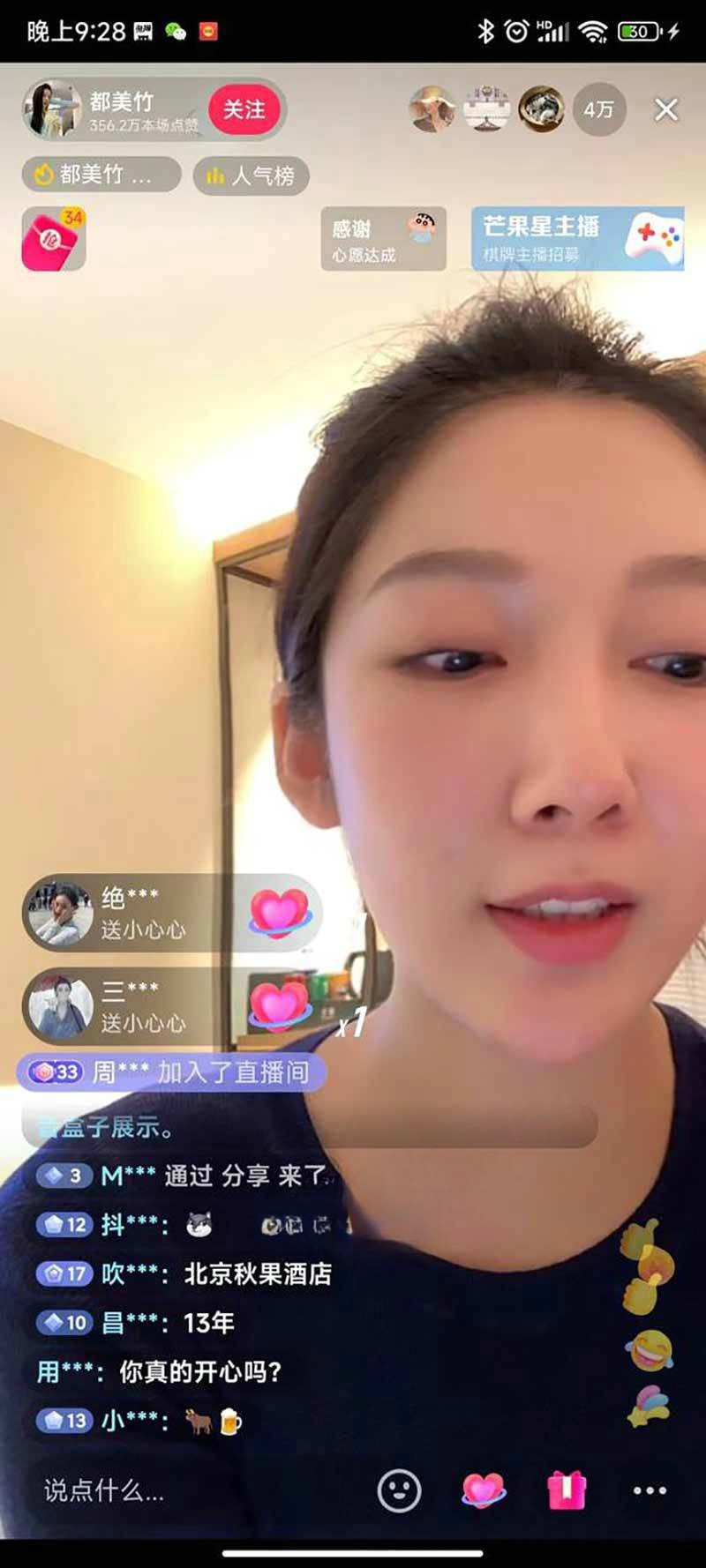
Task: Open the red envelope with badge 34
Action: [53, 239]
